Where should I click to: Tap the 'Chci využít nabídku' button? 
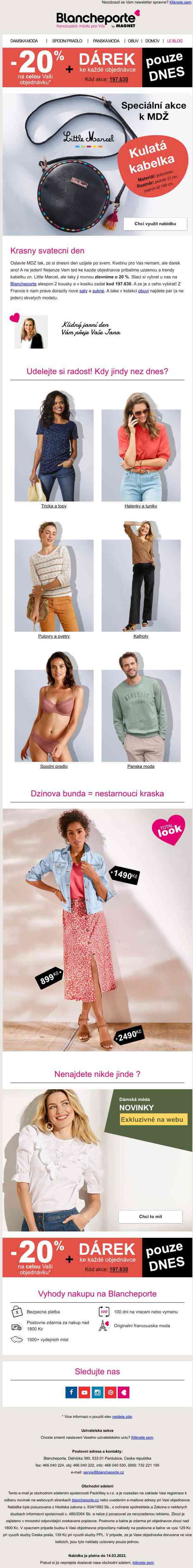click(x=155, y=224)
